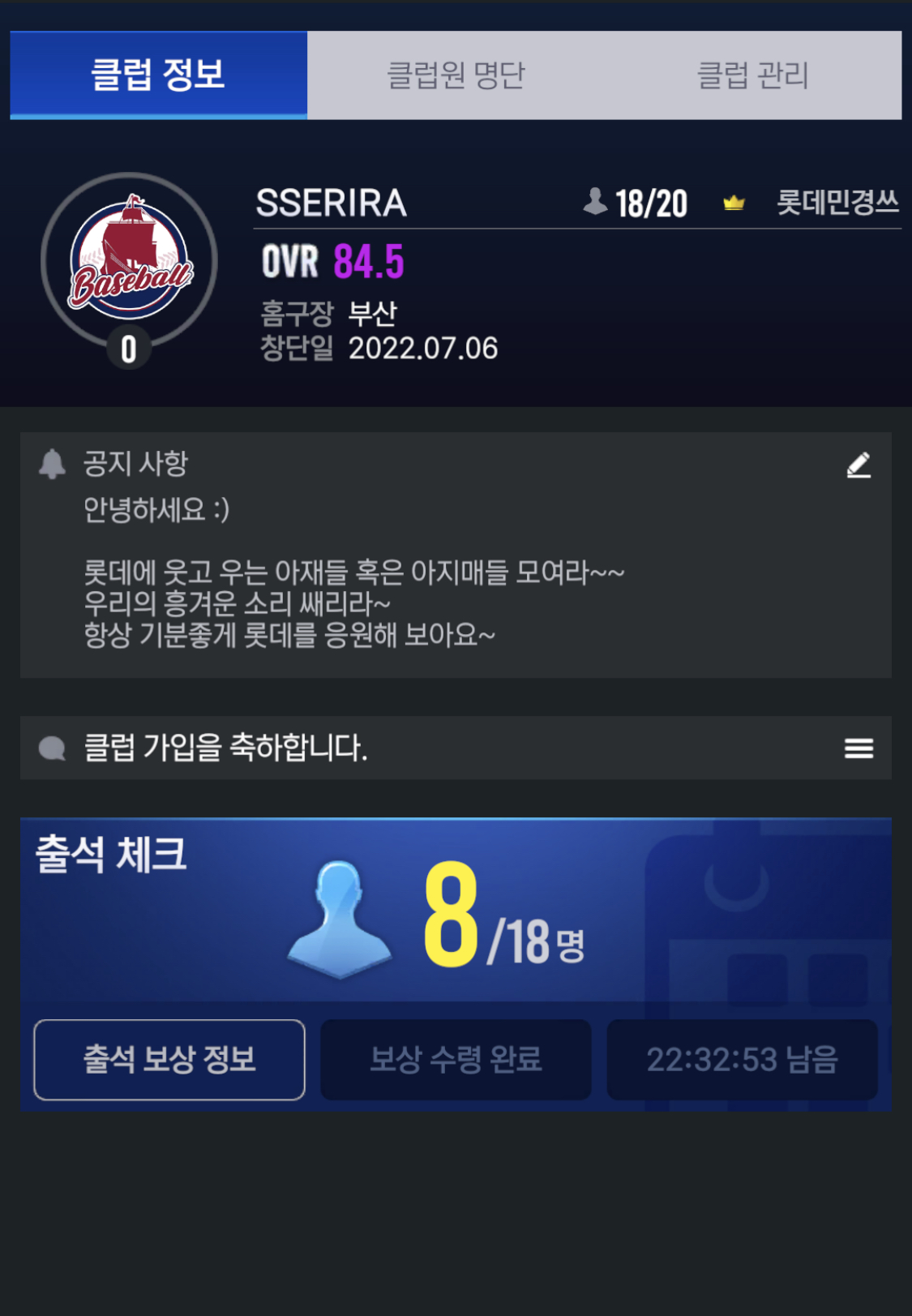Image resolution: width=912 pixels, height=1316 pixels.
Task: Tap the 보상 수령 완료 button
Action: click(456, 1059)
